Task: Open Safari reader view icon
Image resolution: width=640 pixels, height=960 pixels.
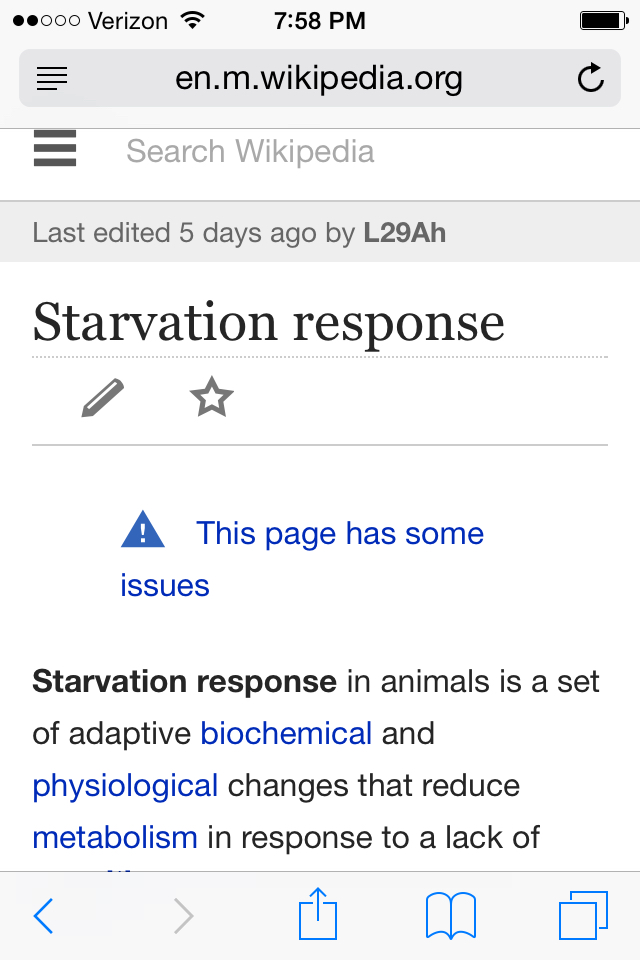Action: click(52, 78)
